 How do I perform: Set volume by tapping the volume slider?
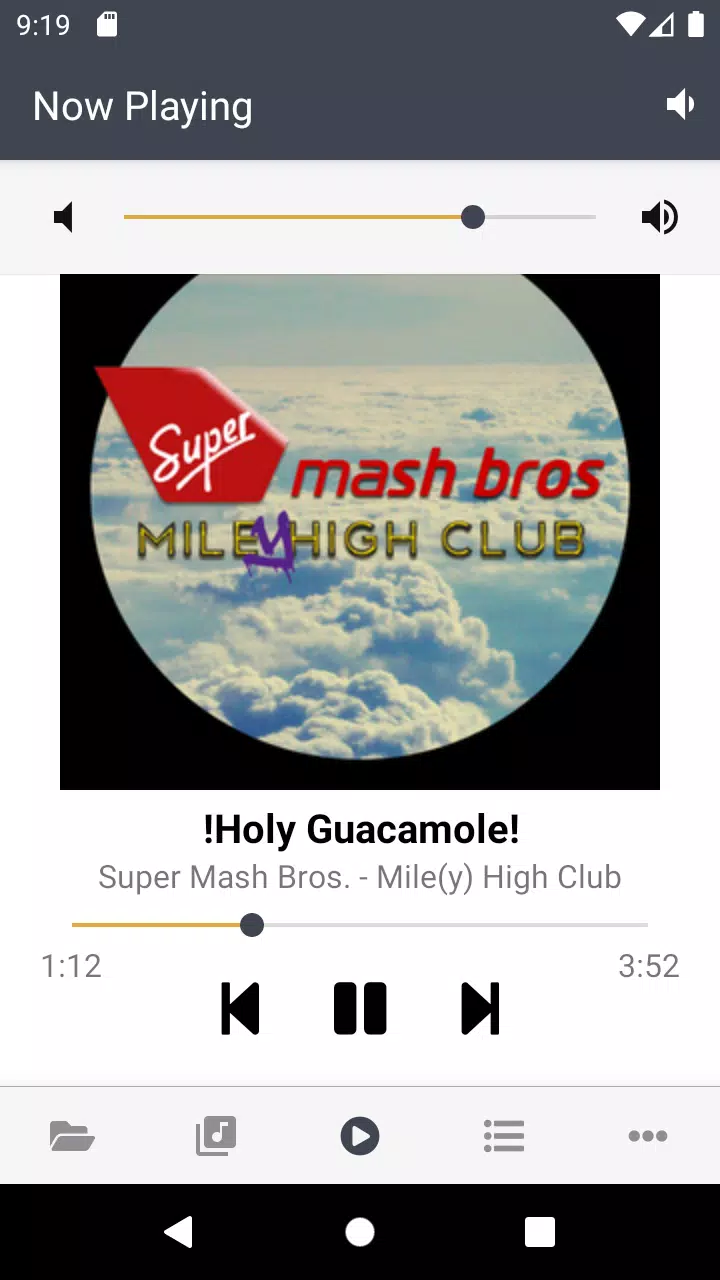click(360, 217)
